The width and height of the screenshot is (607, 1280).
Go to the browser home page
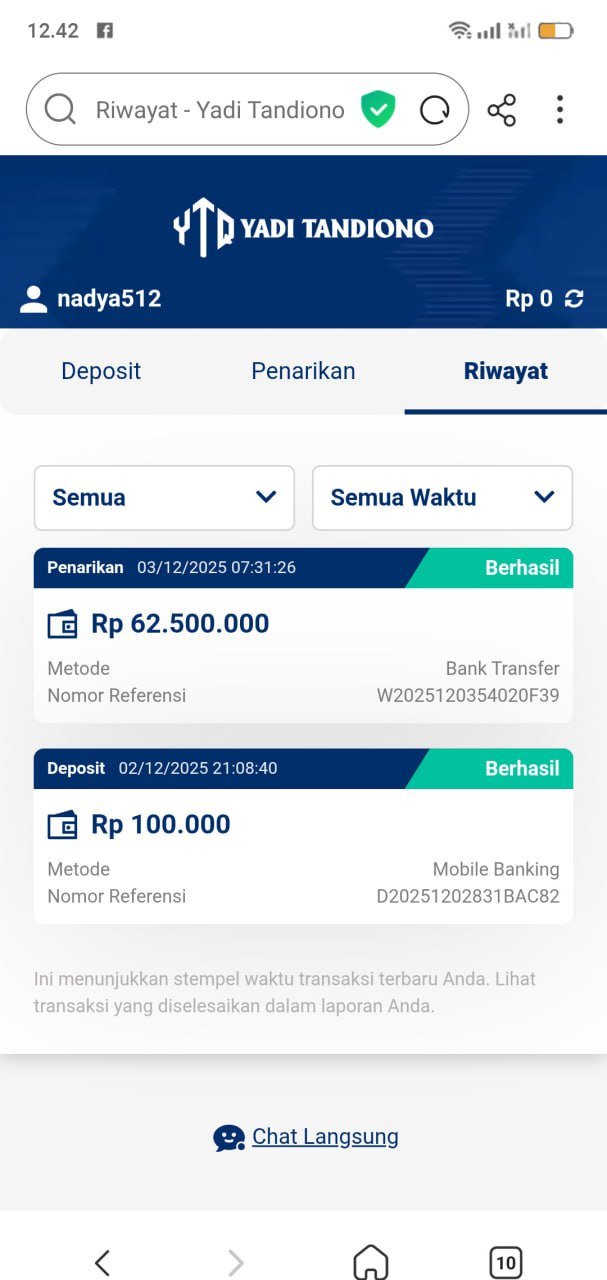(x=371, y=1263)
